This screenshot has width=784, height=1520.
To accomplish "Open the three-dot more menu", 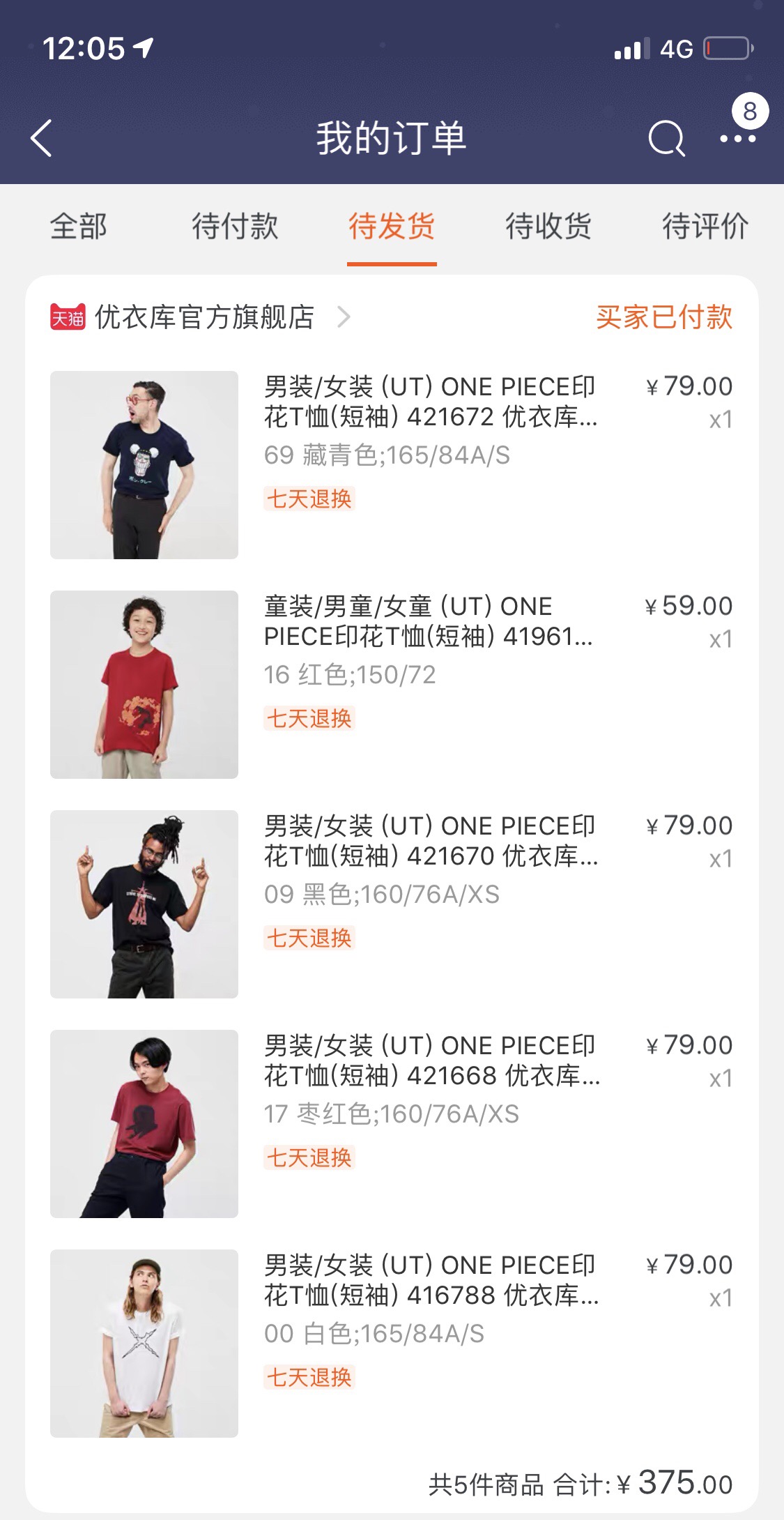I will point(737,138).
